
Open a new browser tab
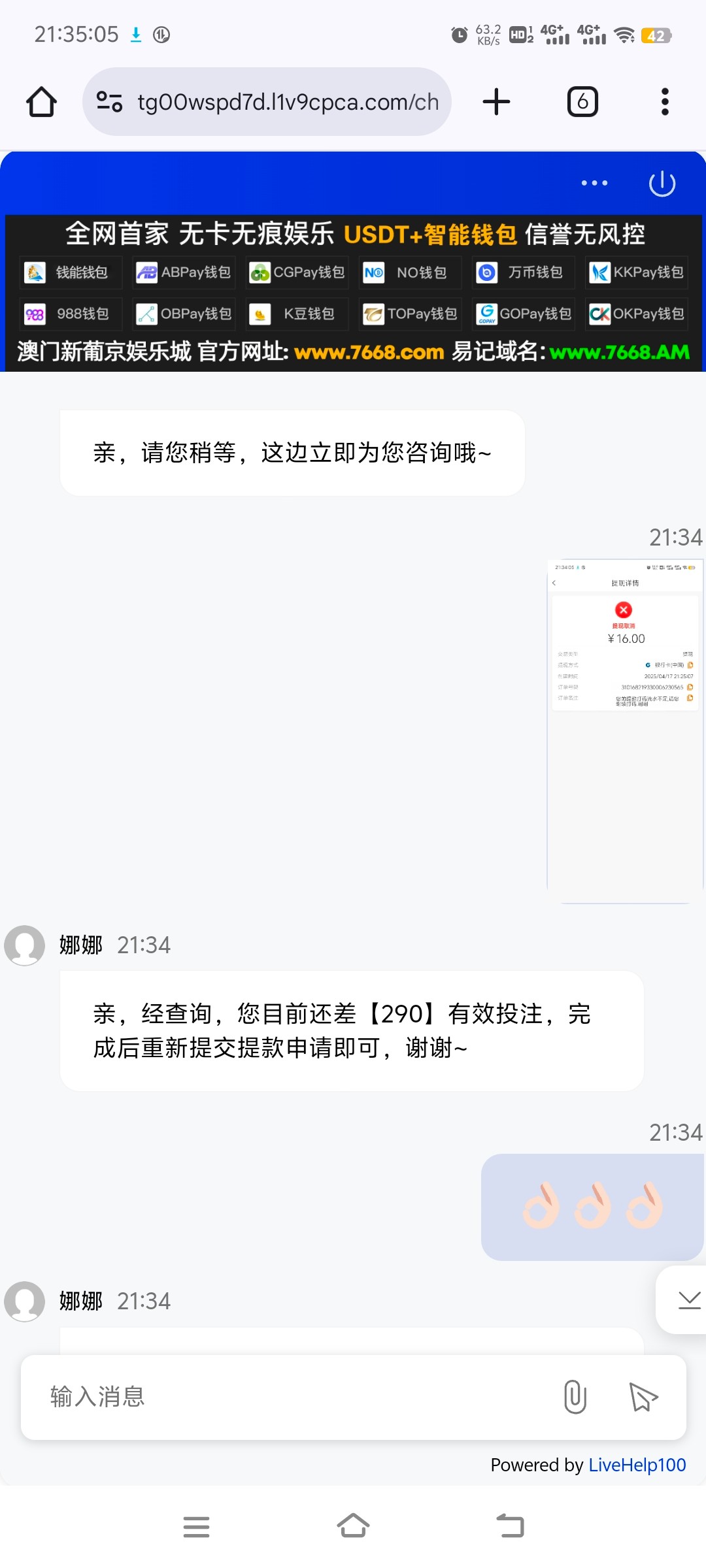[x=496, y=102]
